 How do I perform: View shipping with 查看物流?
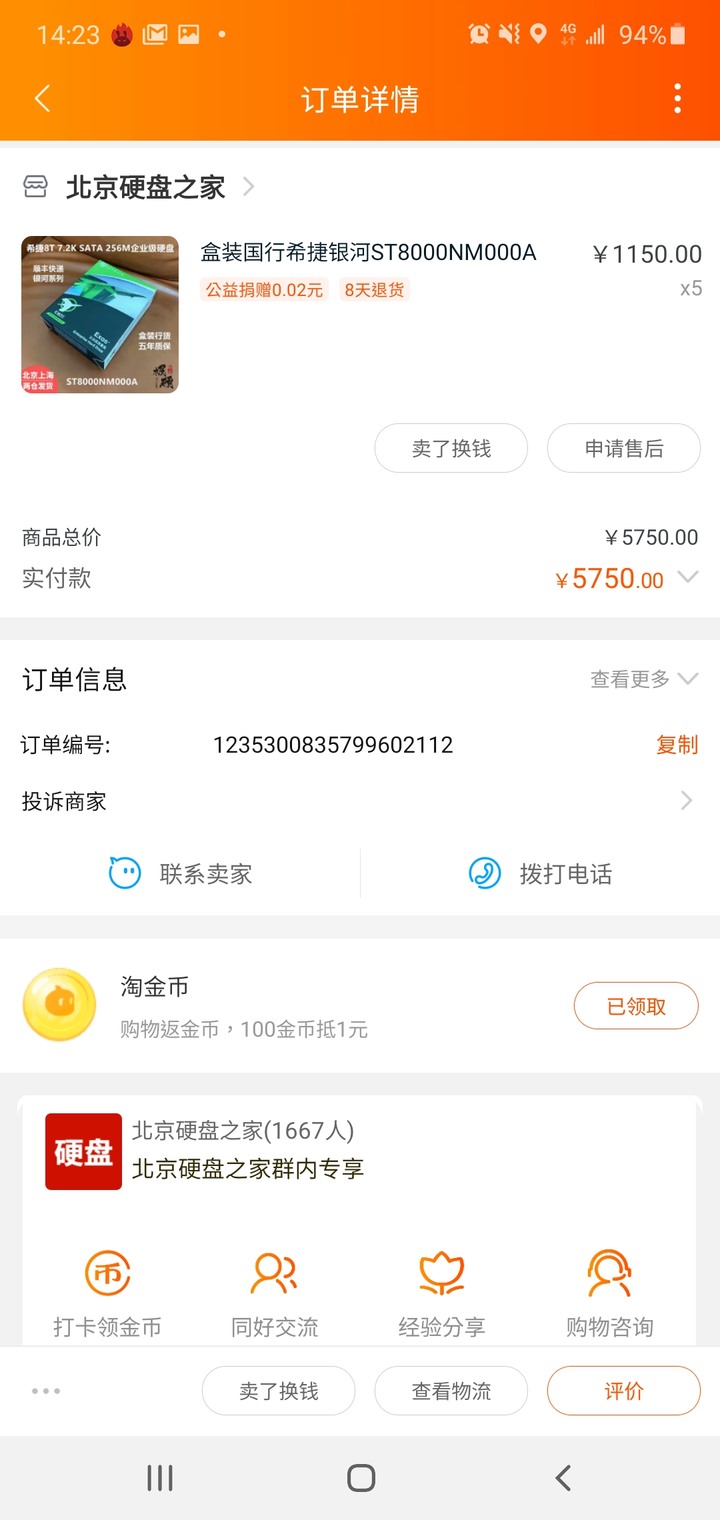(451, 1391)
